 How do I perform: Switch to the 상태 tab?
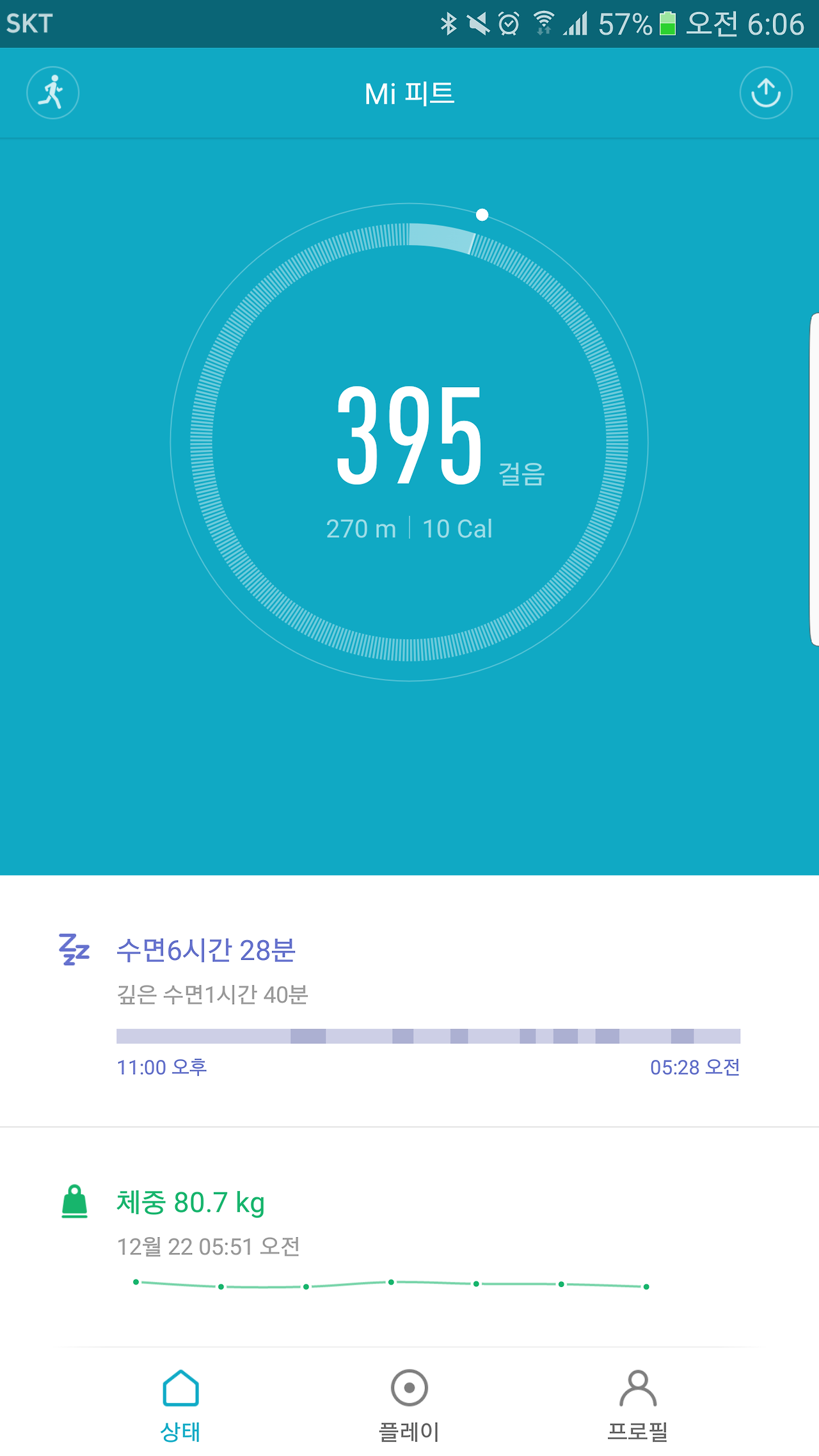pos(180,1405)
